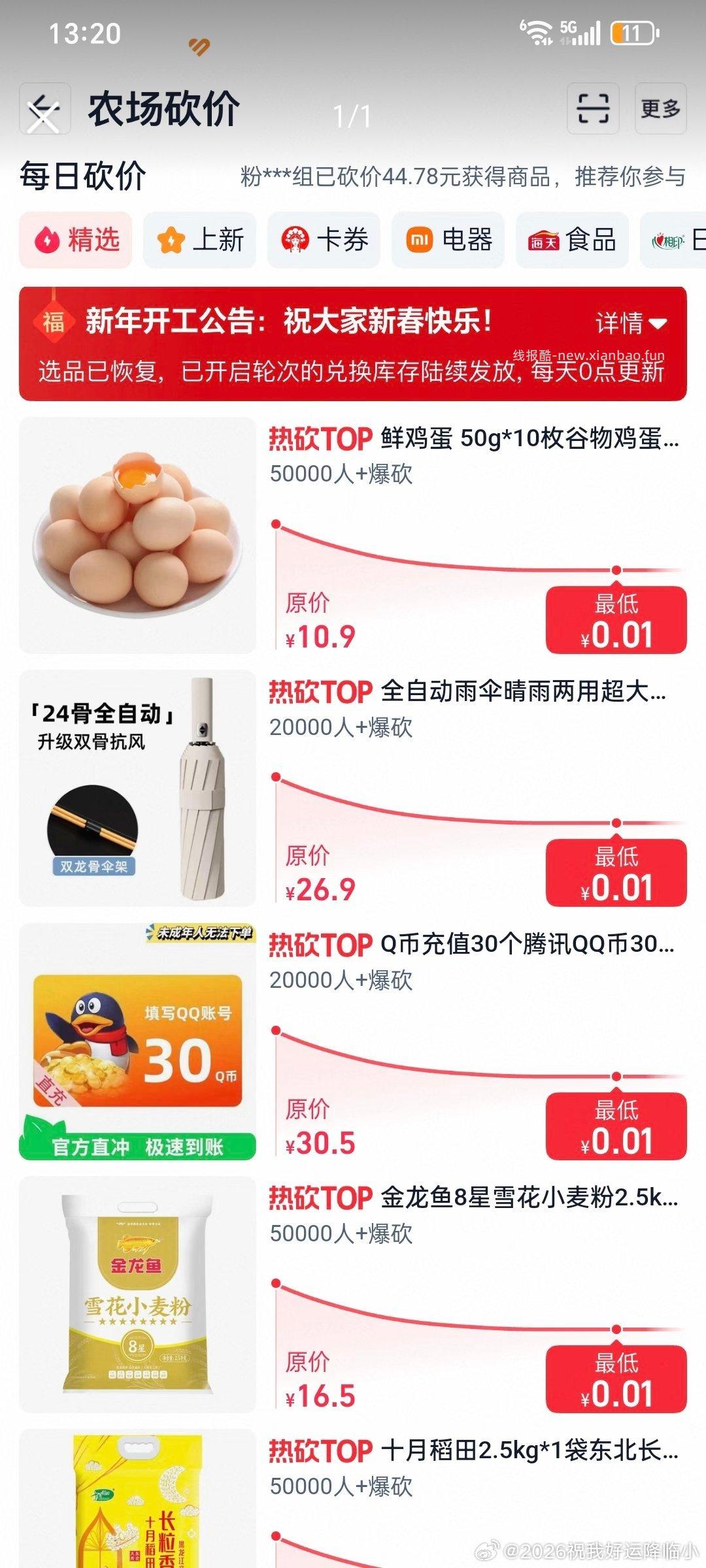Open the 卡券 opera-mask category icon
The height and width of the screenshot is (1568, 706).
click(x=295, y=240)
